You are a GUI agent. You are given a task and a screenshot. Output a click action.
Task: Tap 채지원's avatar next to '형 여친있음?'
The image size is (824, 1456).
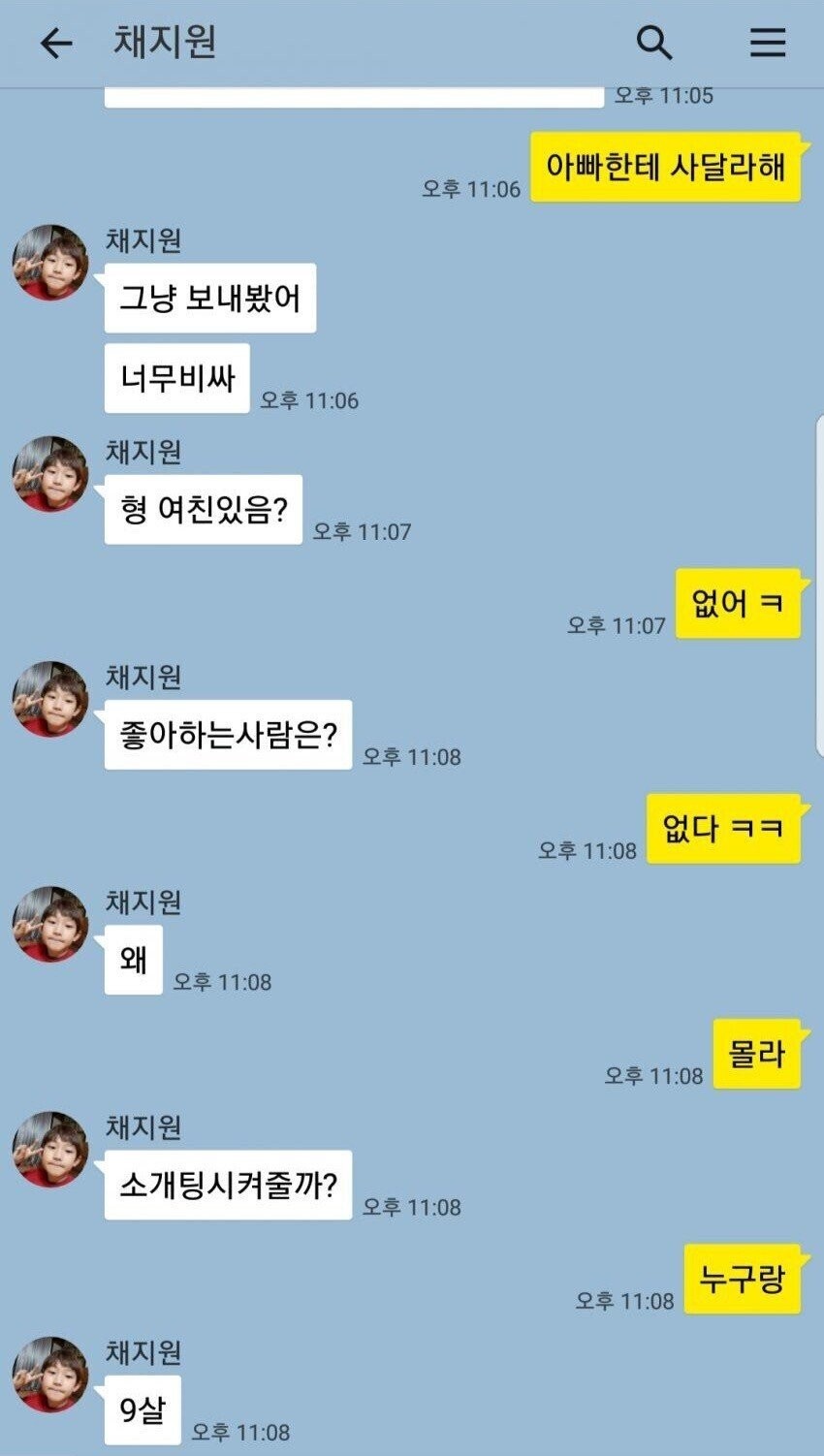[50, 474]
